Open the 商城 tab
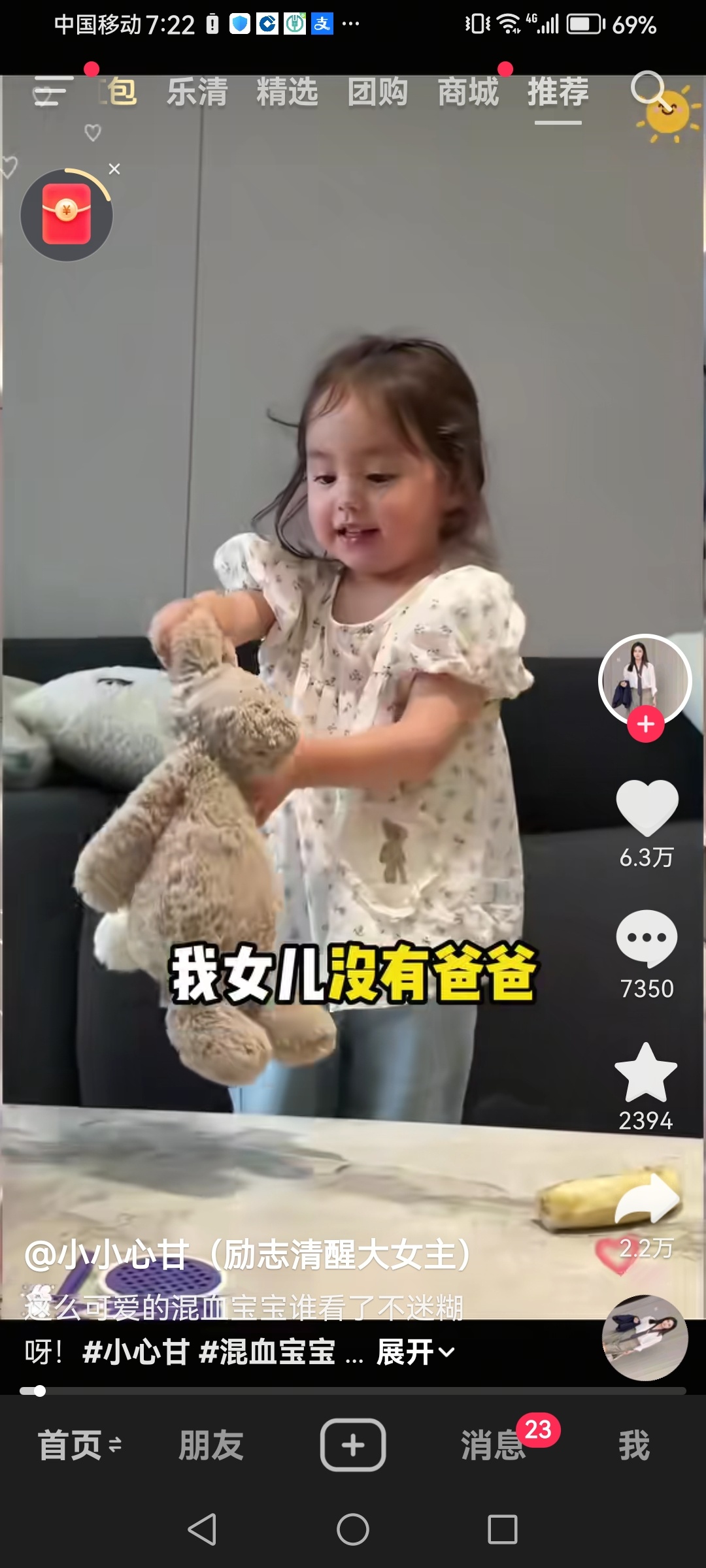 [468, 91]
